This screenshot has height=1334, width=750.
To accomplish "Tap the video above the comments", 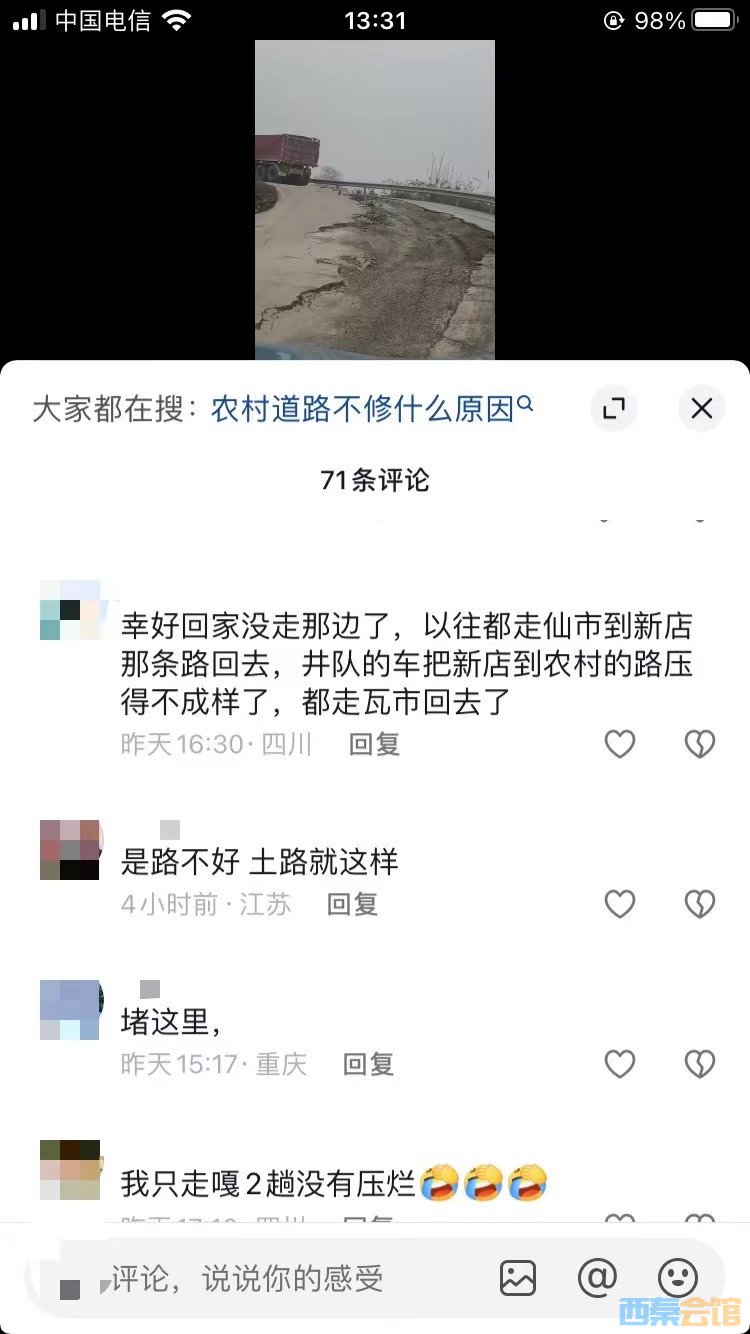I will click(x=375, y=200).
